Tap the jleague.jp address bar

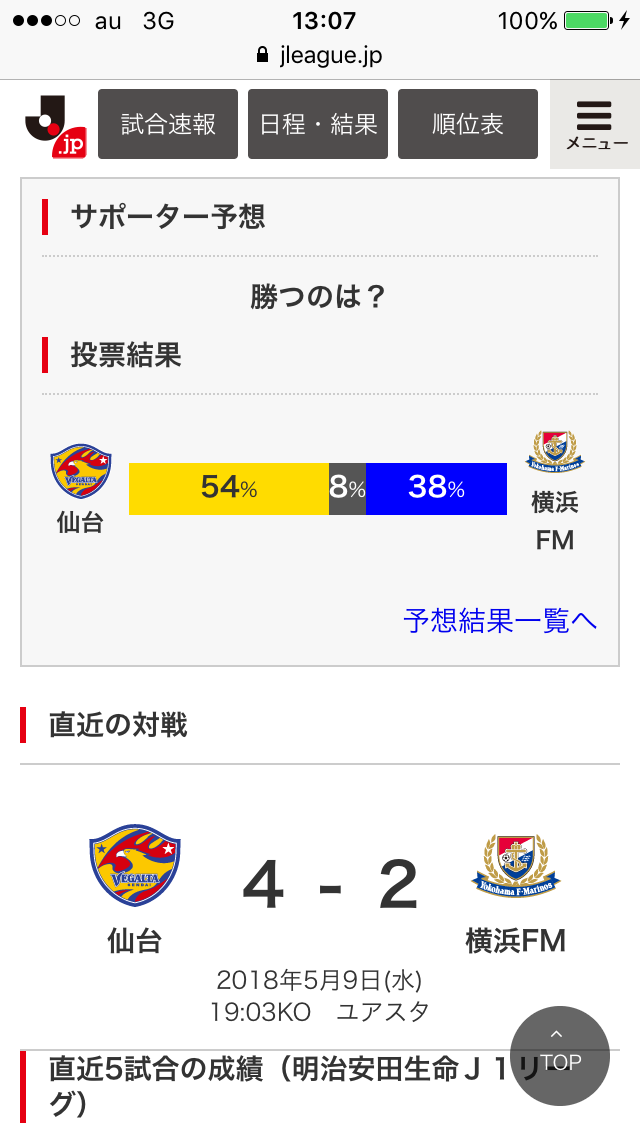point(320,56)
